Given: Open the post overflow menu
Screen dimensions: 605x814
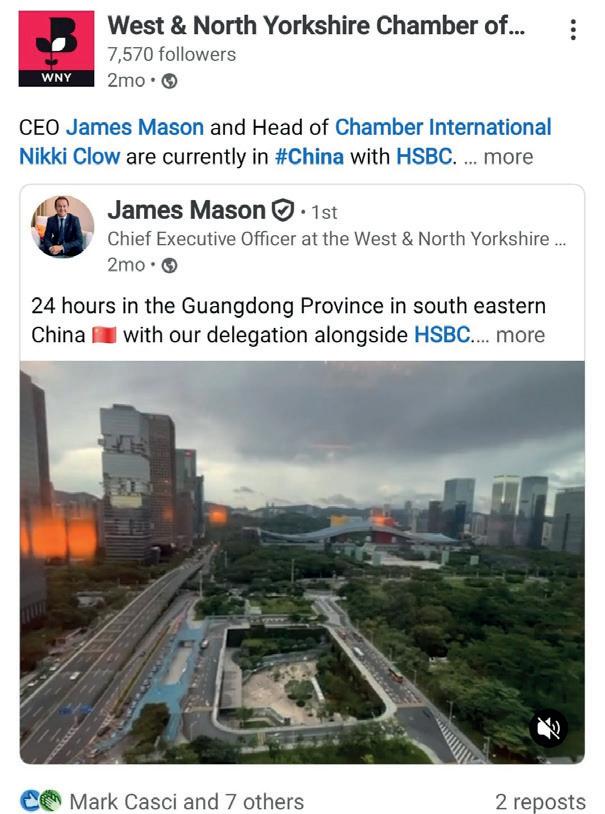Looking at the screenshot, I should [572, 30].
